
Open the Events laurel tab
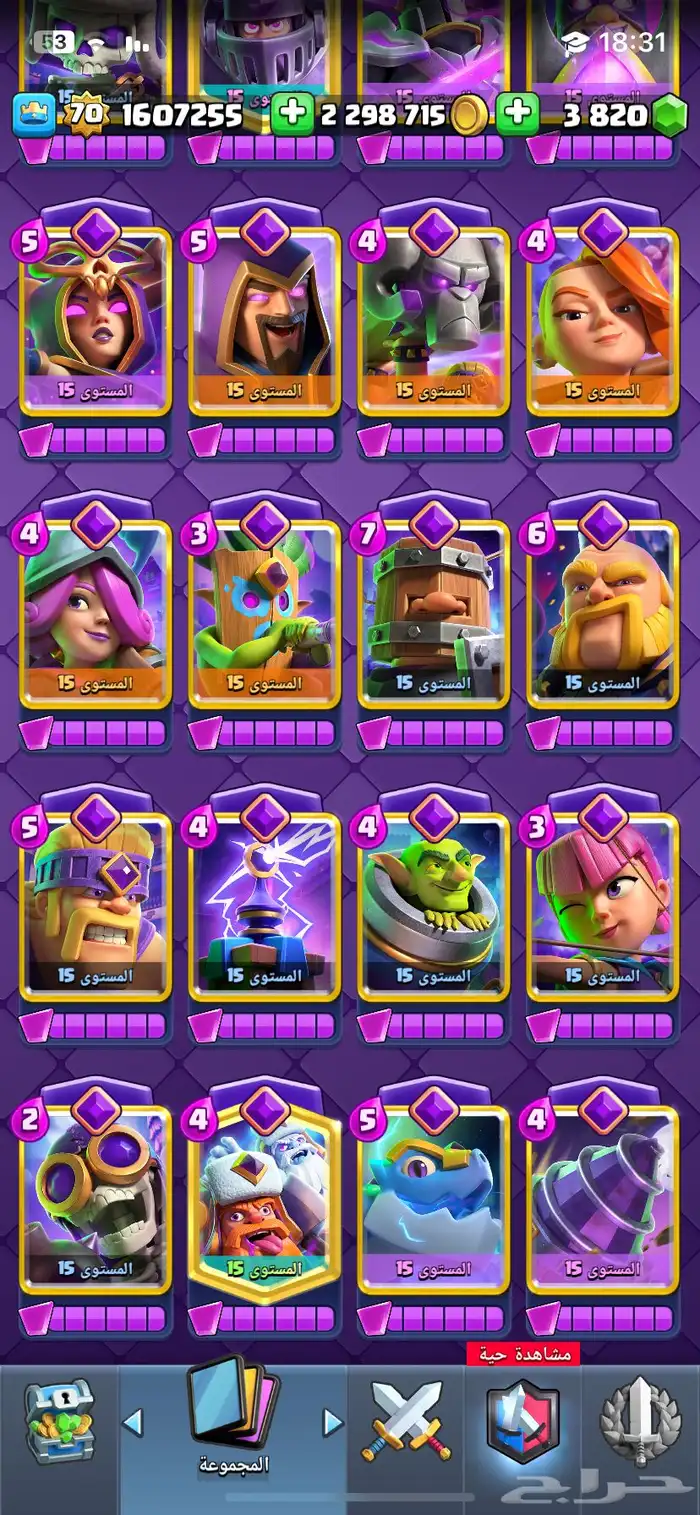pos(640,1421)
